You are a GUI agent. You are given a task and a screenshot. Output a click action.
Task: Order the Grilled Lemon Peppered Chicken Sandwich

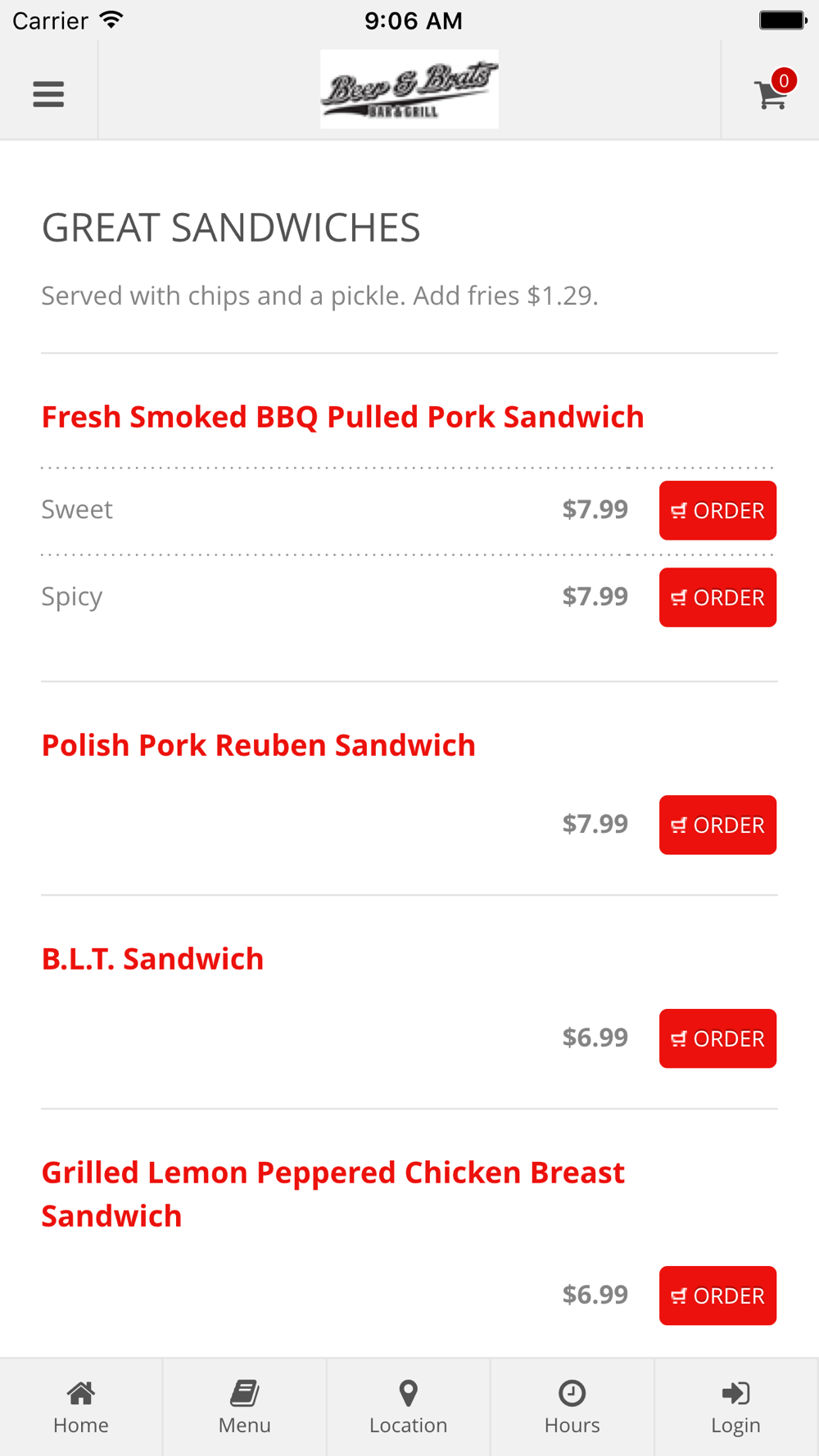[x=717, y=1295]
